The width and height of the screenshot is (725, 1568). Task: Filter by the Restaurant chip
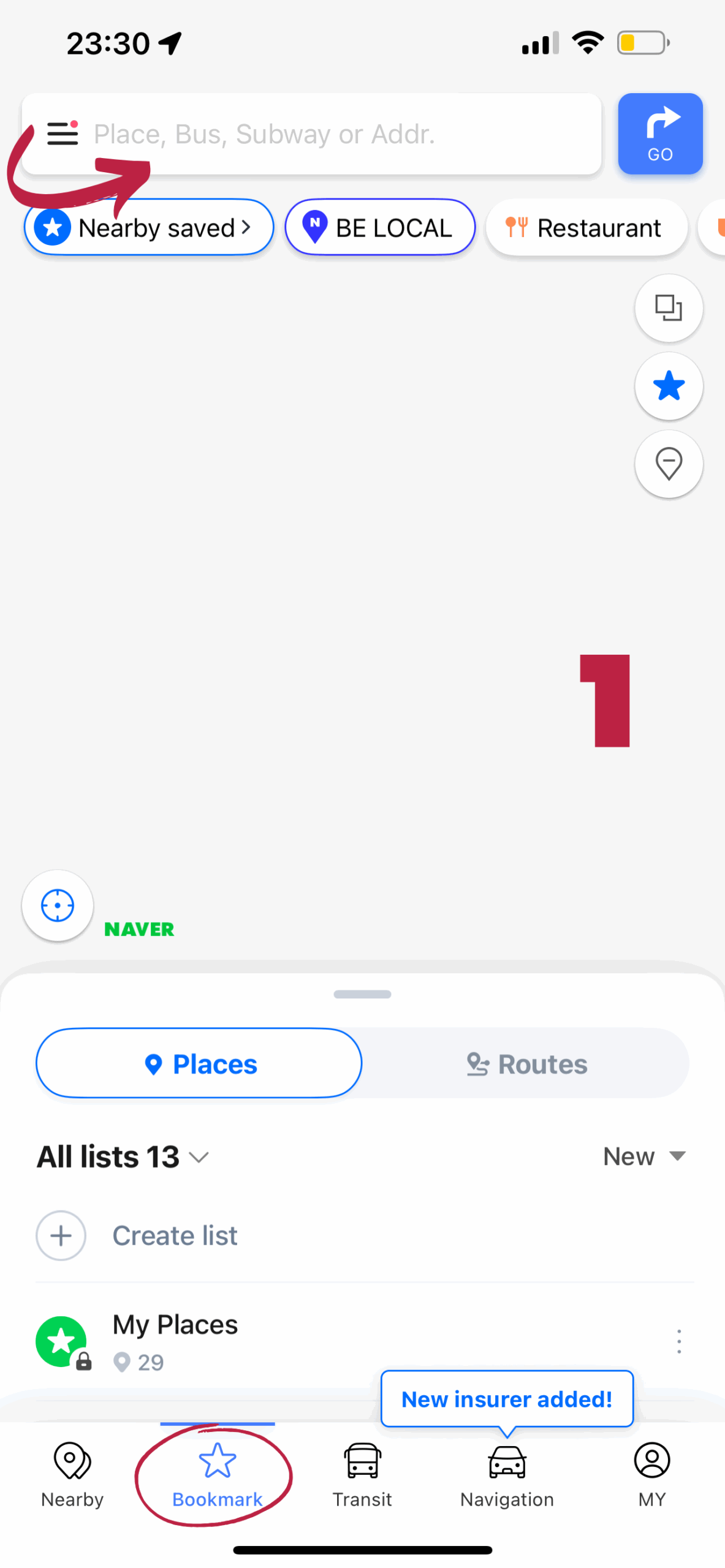tap(586, 228)
